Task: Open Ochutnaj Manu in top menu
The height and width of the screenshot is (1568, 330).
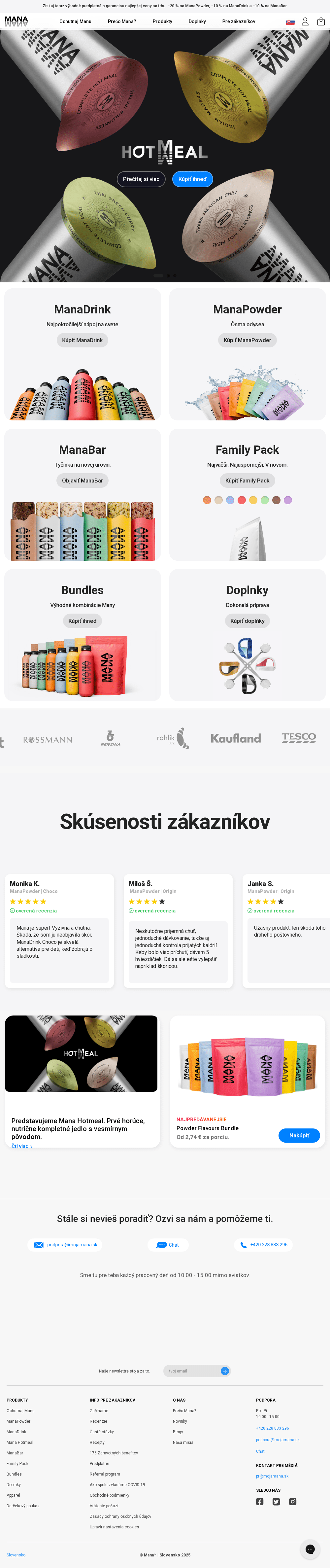Action: tap(75, 21)
